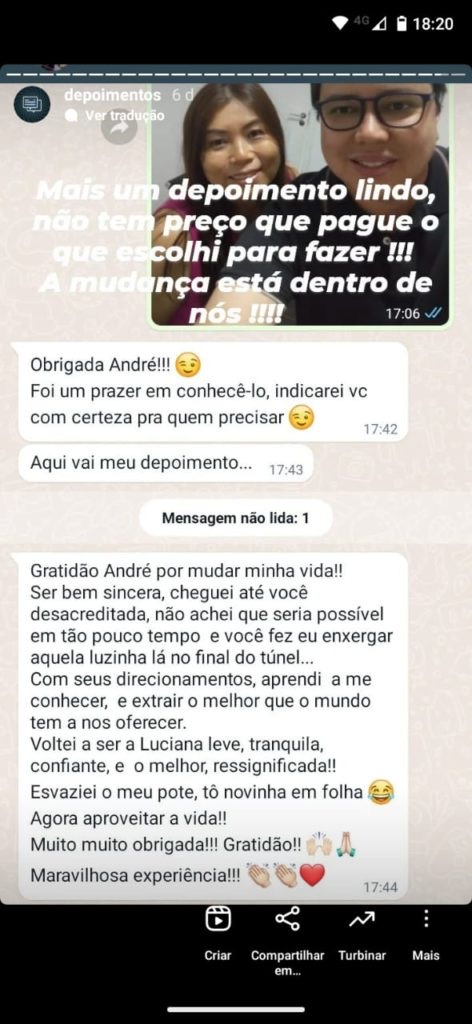Open the depoimentos highlight profile icon
Image resolution: width=472 pixels, height=1024 pixels.
[32, 104]
